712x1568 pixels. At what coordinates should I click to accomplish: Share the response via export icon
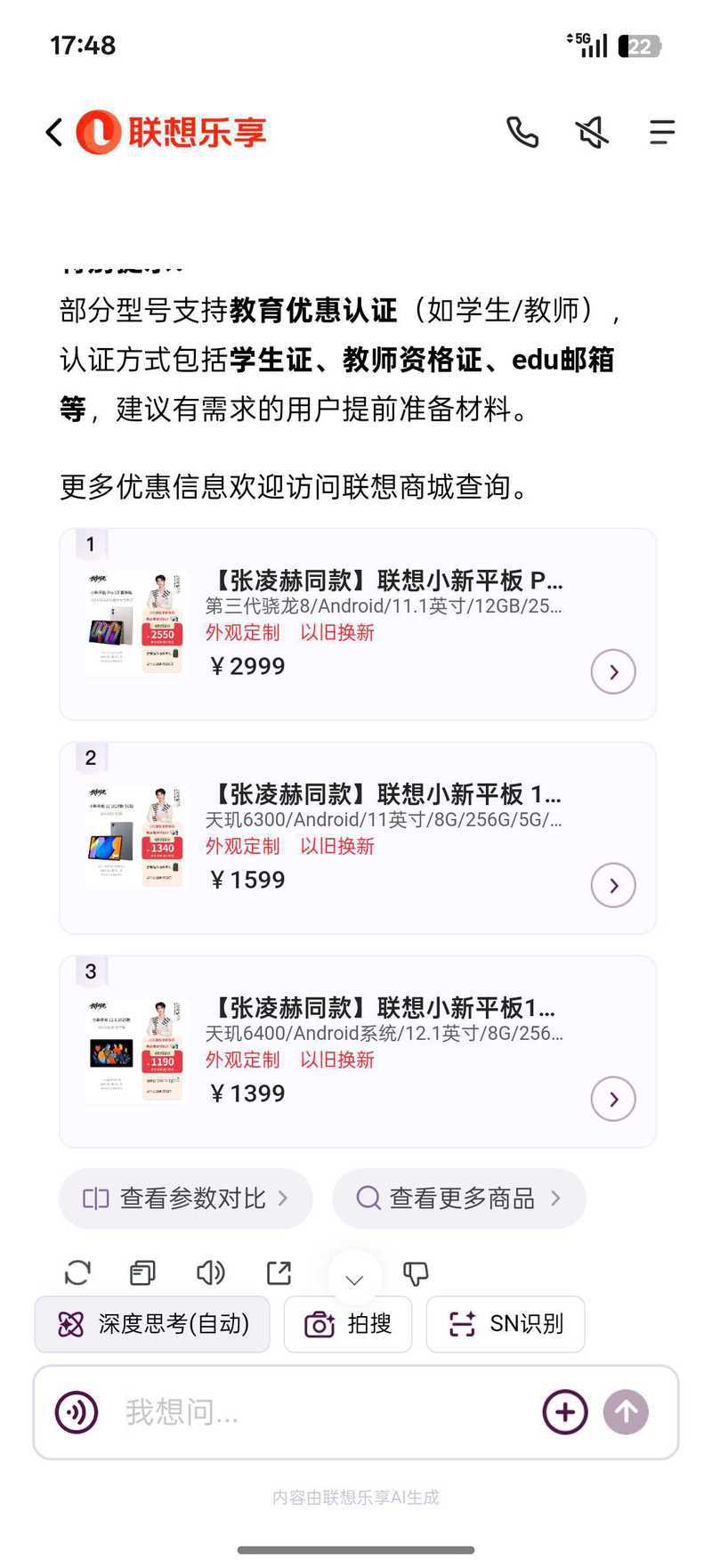pos(279,1273)
